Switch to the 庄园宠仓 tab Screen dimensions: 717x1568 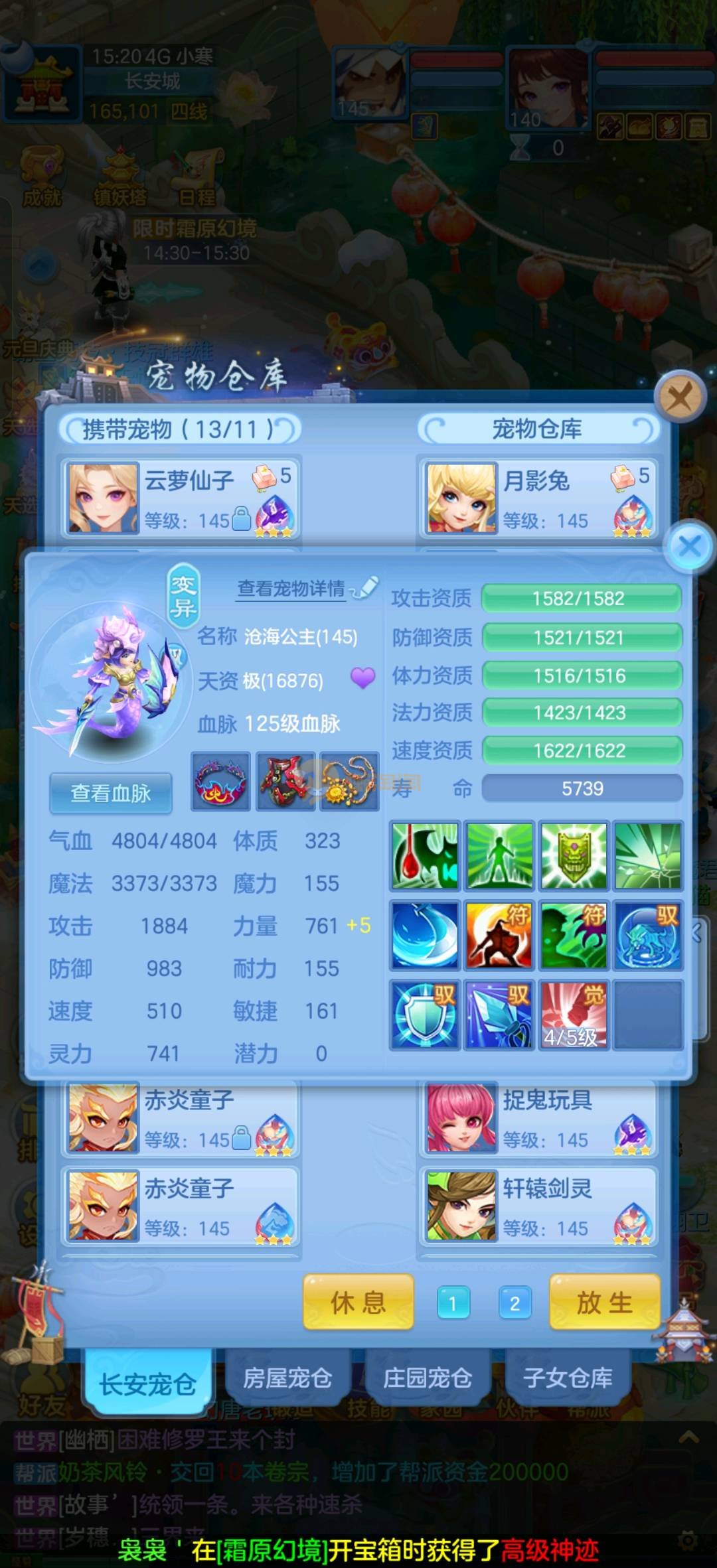428,1378
